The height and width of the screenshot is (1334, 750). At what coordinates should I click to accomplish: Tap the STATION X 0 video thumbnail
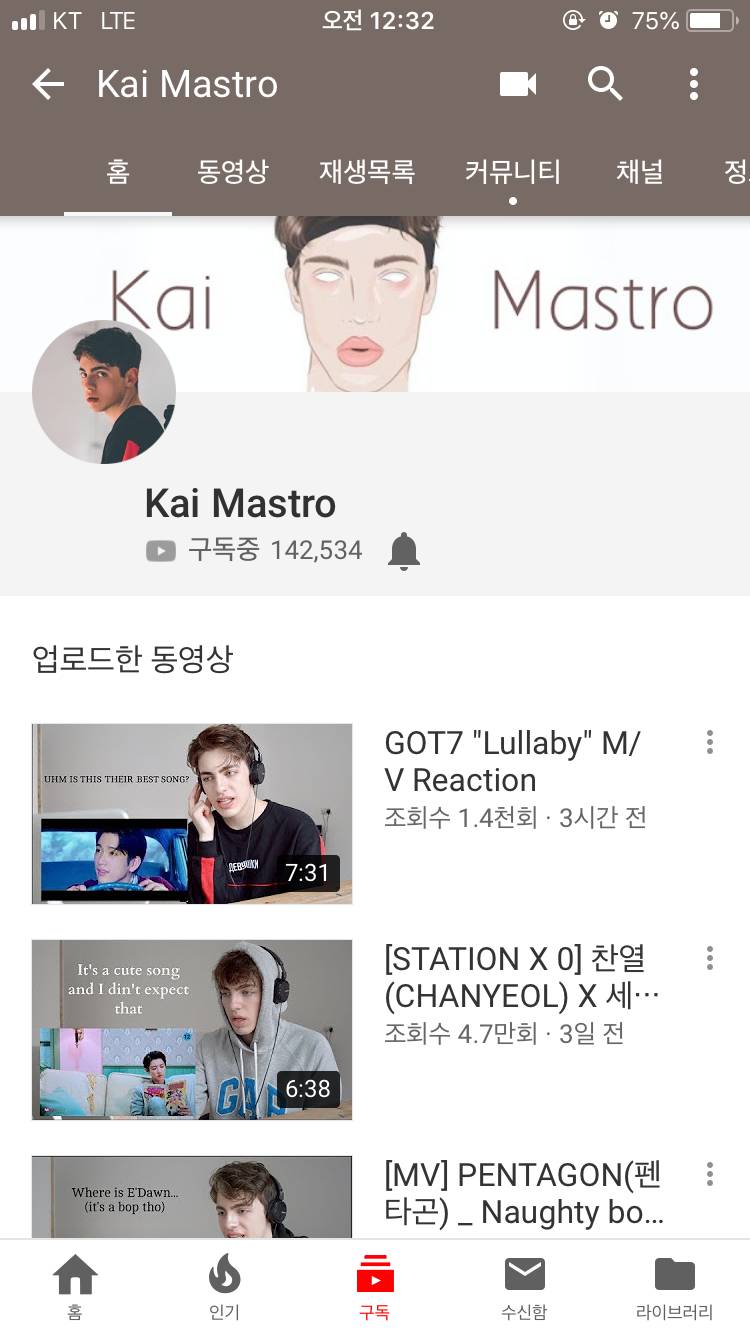tap(192, 1030)
